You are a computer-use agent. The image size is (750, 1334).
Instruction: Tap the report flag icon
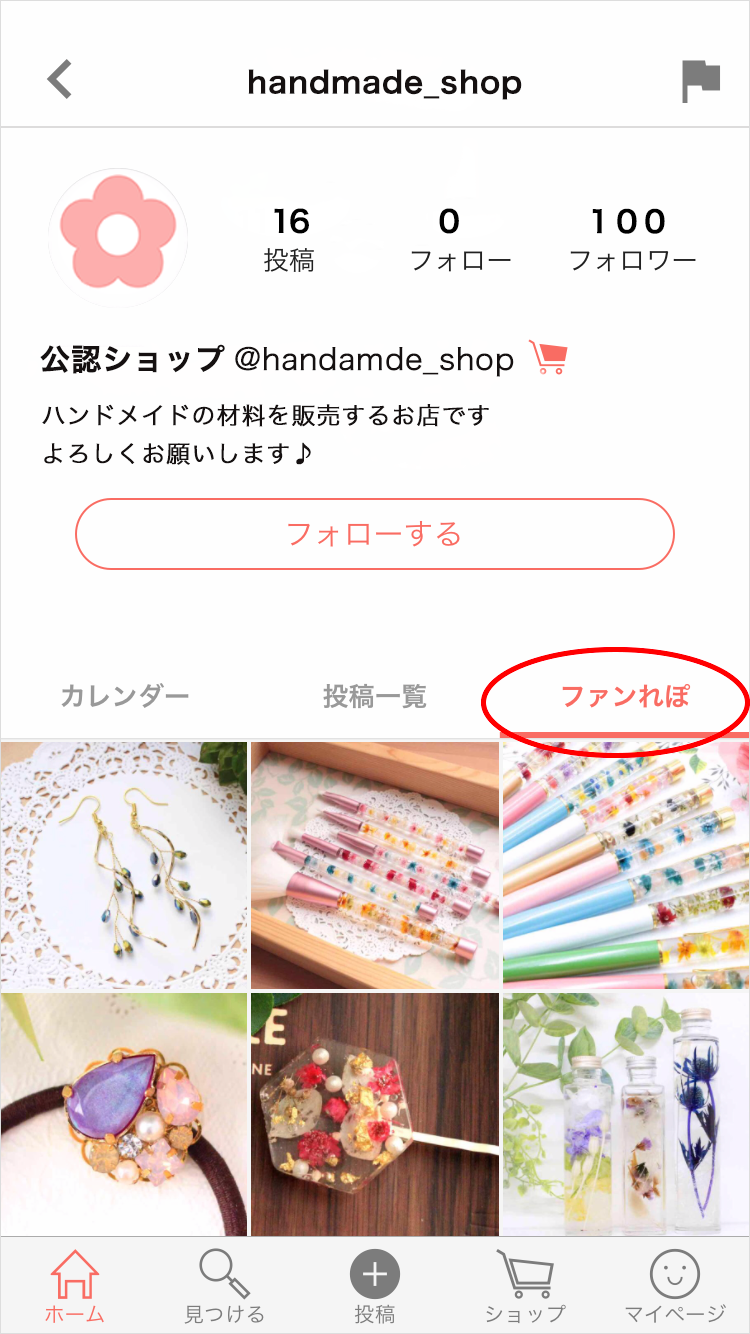click(x=701, y=81)
